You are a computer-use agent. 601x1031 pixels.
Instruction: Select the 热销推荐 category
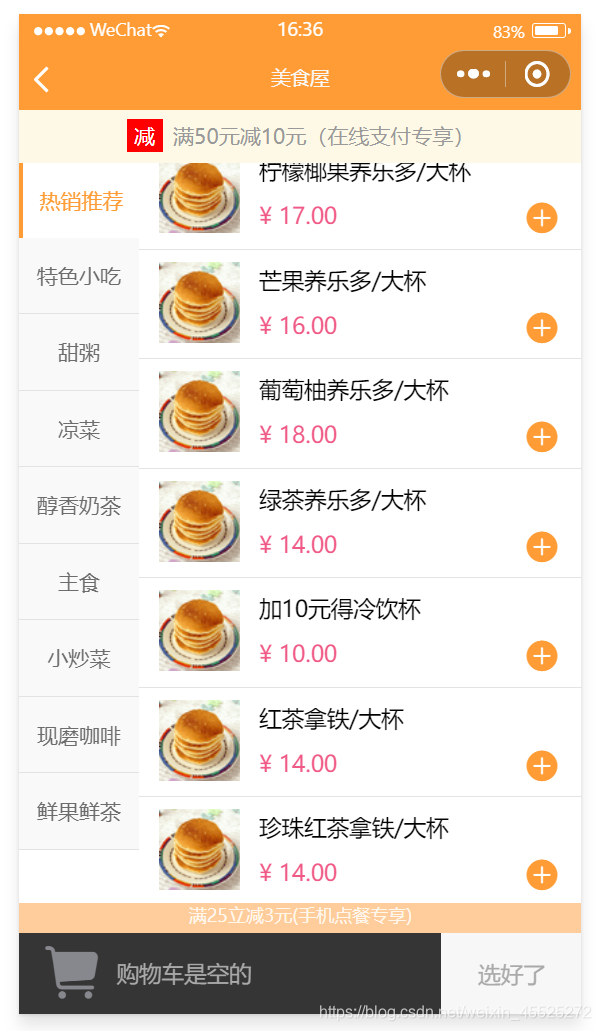coord(80,201)
